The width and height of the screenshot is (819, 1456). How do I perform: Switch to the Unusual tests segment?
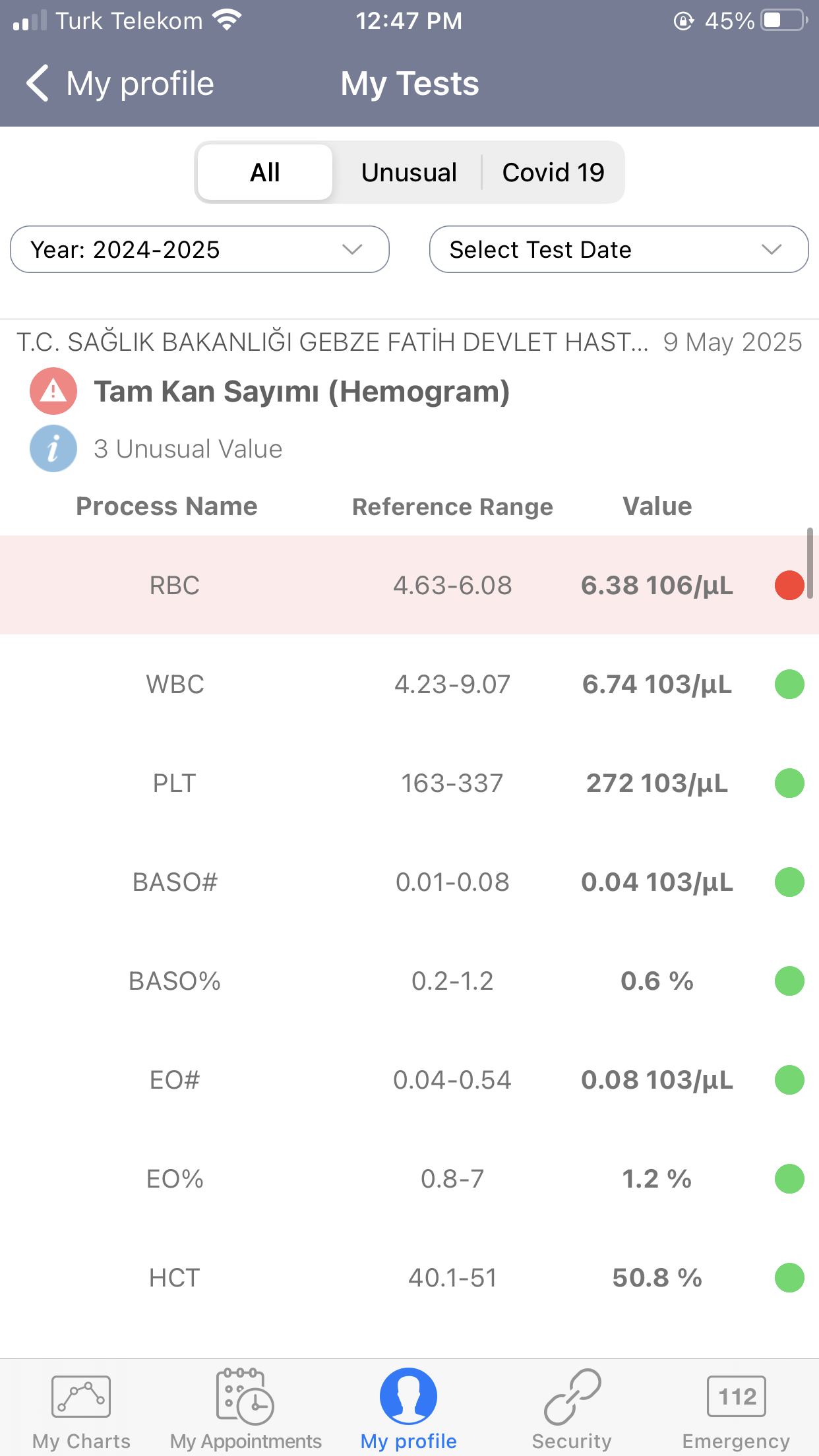tap(409, 172)
